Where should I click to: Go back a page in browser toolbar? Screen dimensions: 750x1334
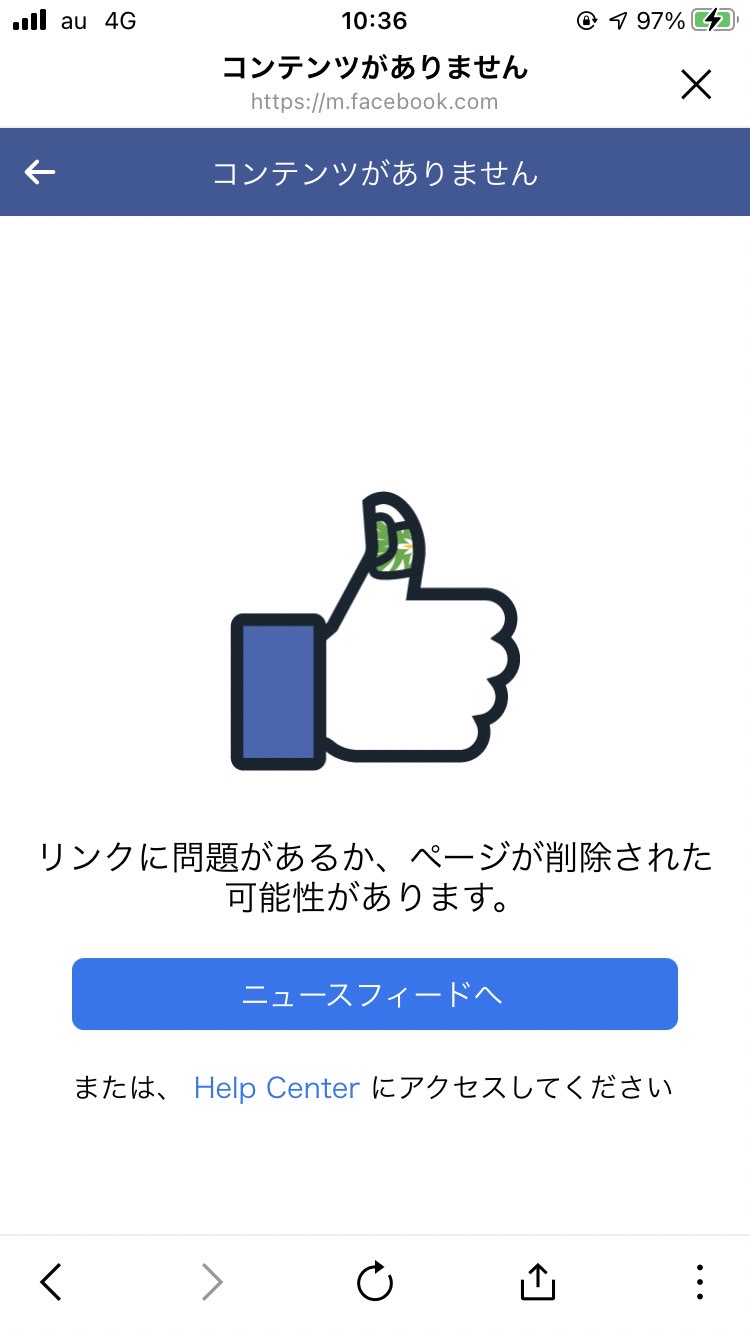51,1281
